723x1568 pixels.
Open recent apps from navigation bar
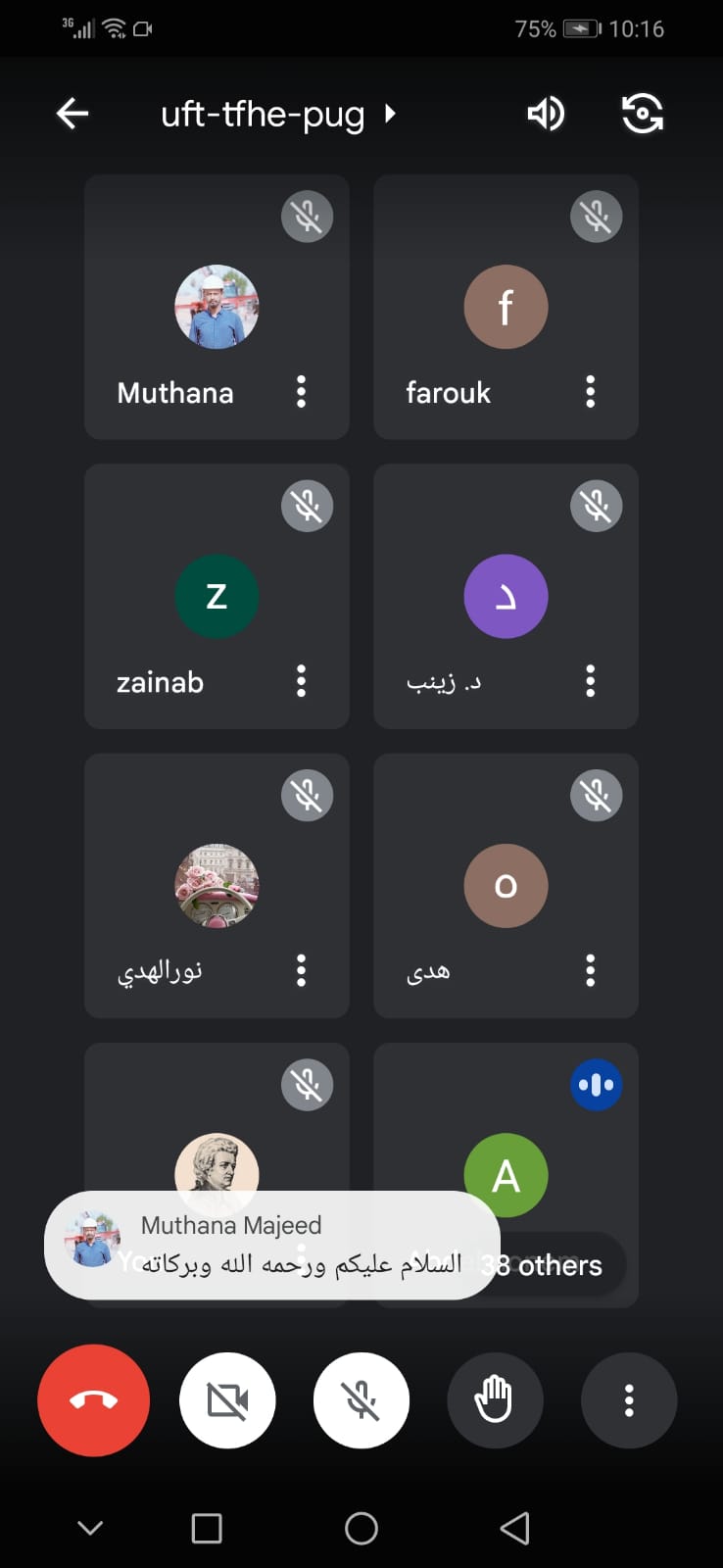tap(207, 1528)
